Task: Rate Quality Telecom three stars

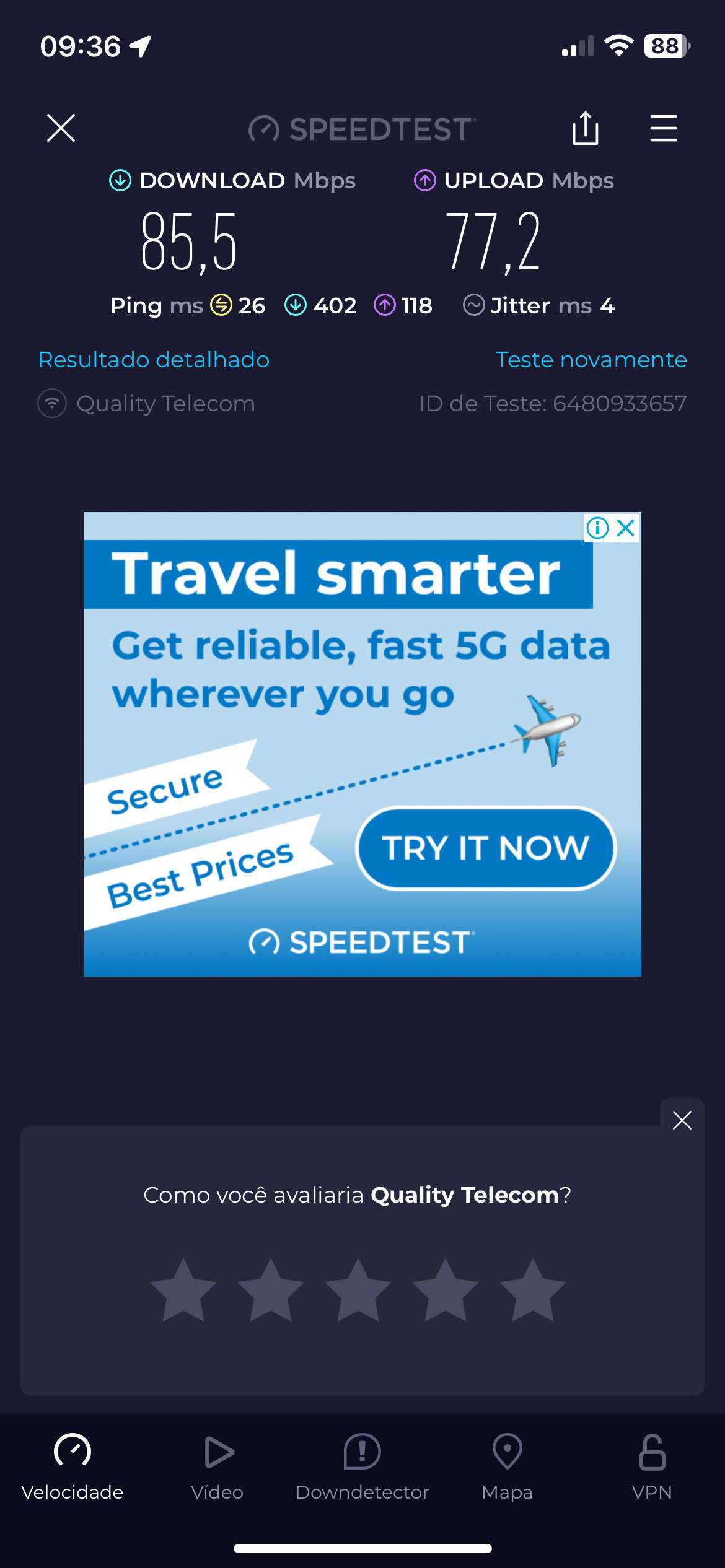Action: click(x=358, y=1290)
